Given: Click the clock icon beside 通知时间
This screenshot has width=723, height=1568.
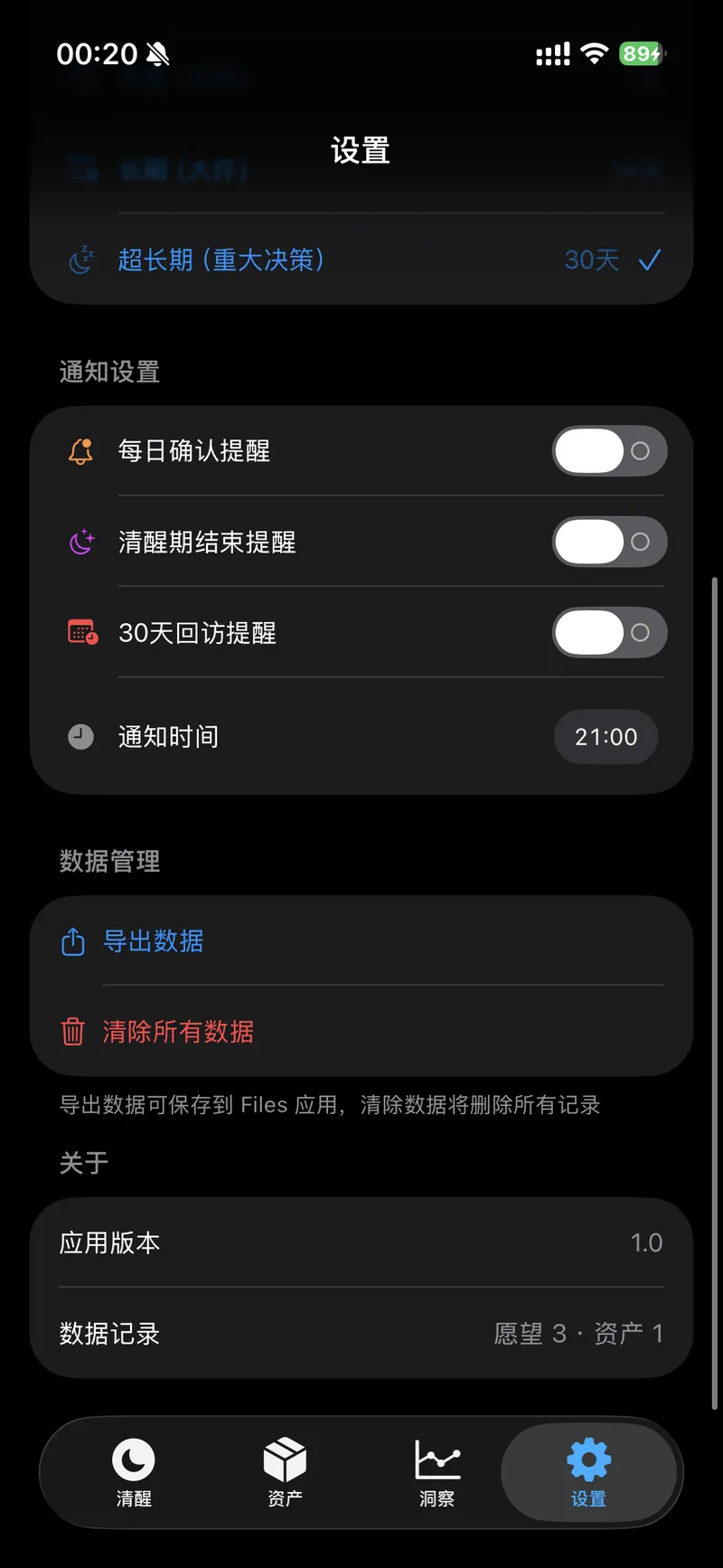Looking at the screenshot, I should click(x=80, y=737).
